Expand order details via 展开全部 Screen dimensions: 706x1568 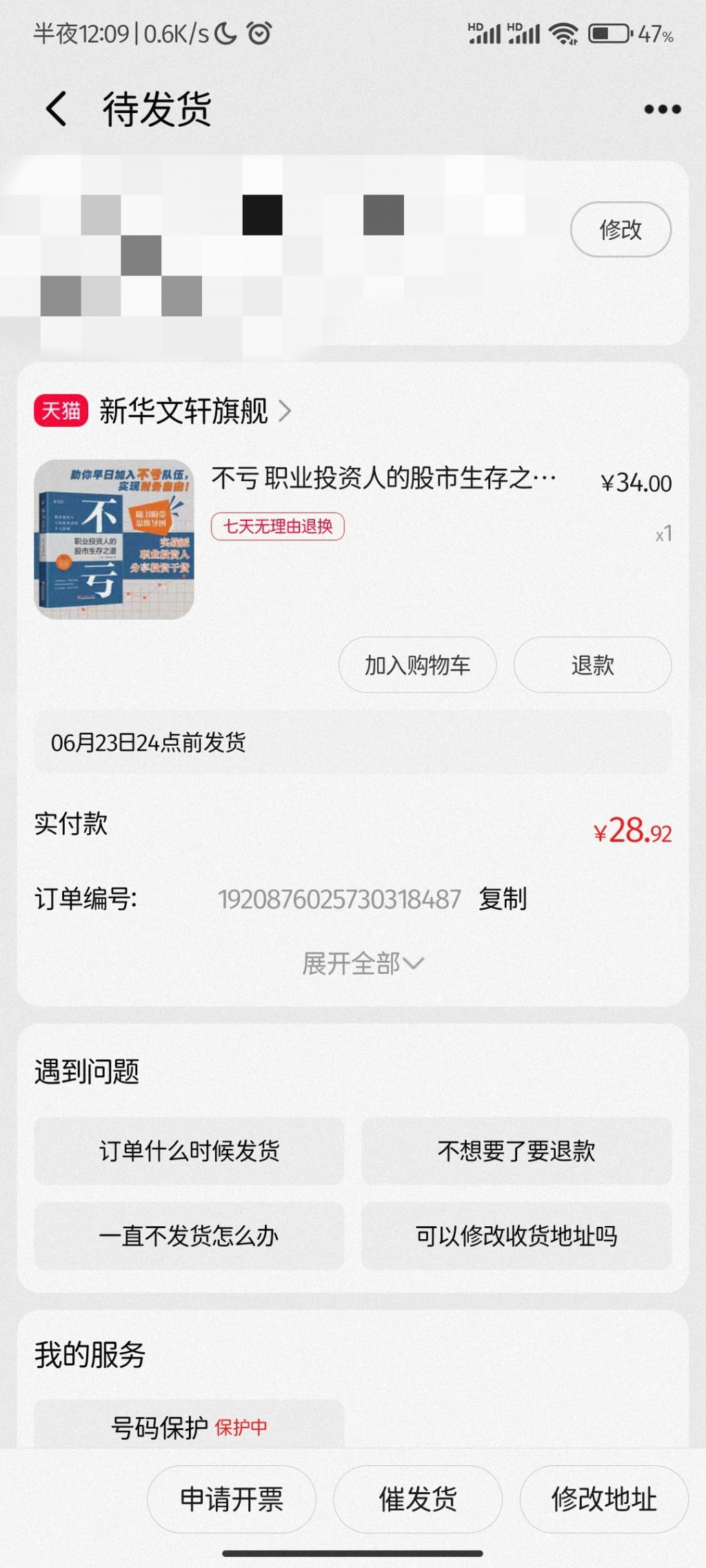362,964
